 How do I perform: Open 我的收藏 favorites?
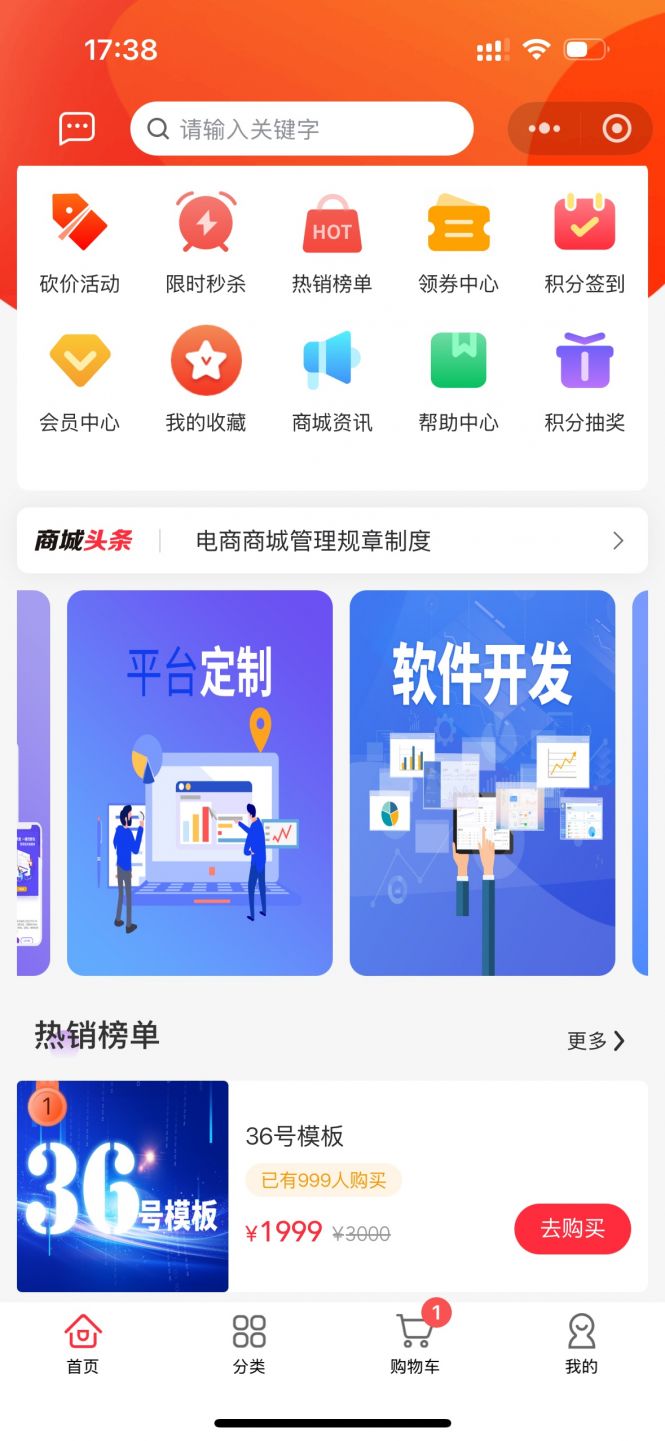206,381
